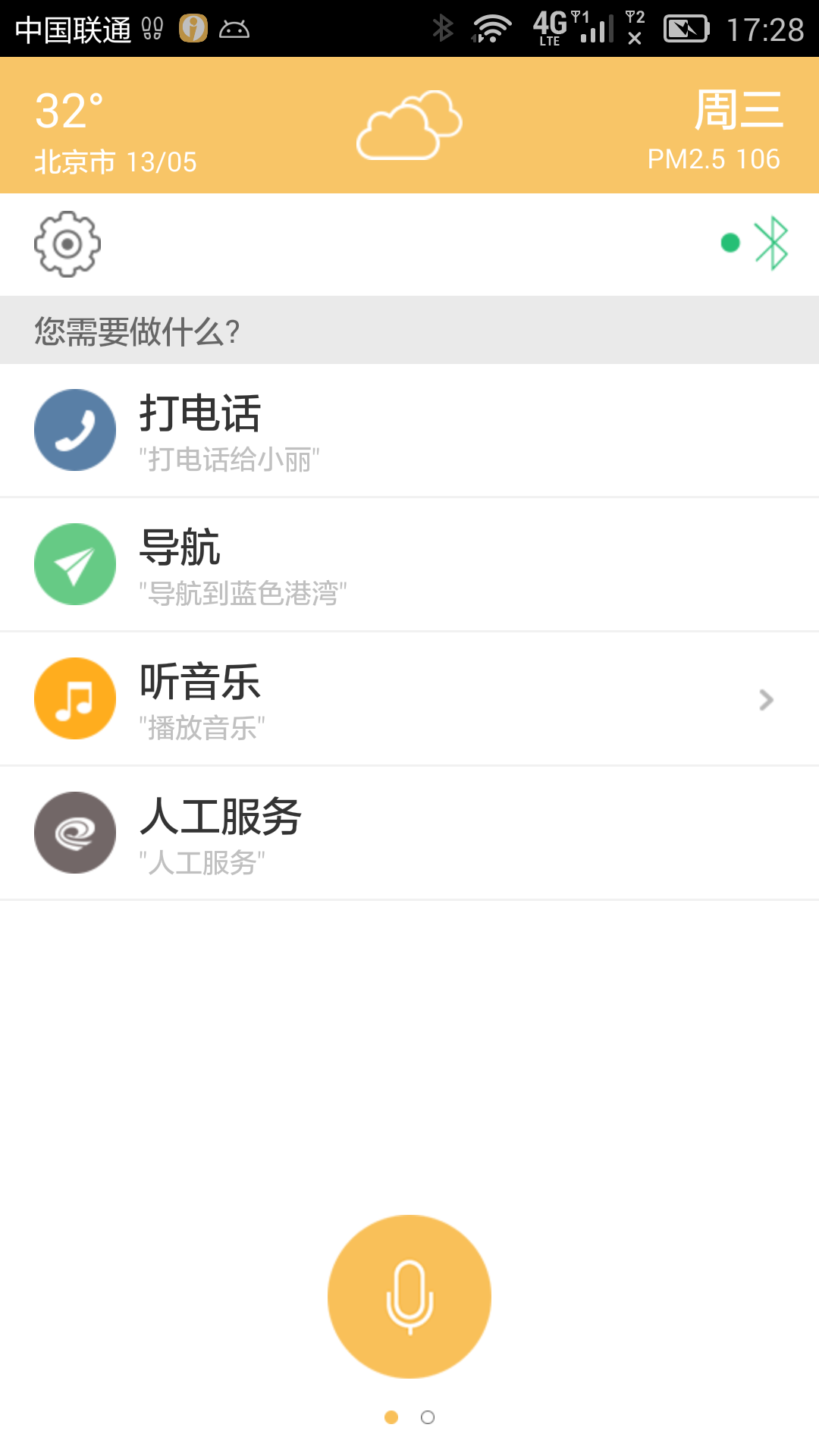Tap the orange music note icon
The width and height of the screenshot is (819, 1456).
click(x=74, y=698)
